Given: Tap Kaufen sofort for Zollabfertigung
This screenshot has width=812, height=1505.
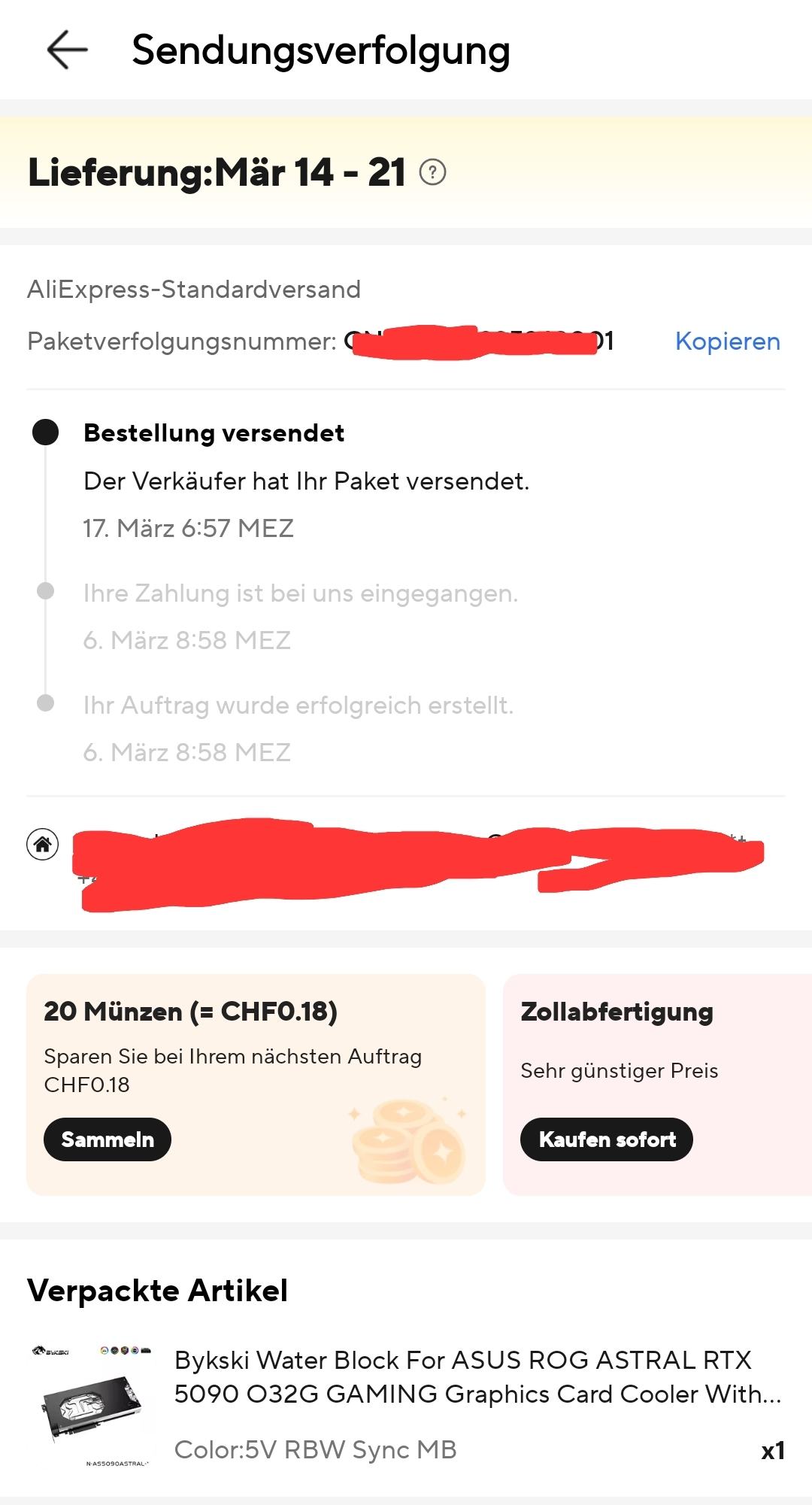Looking at the screenshot, I should coord(606,1139).
